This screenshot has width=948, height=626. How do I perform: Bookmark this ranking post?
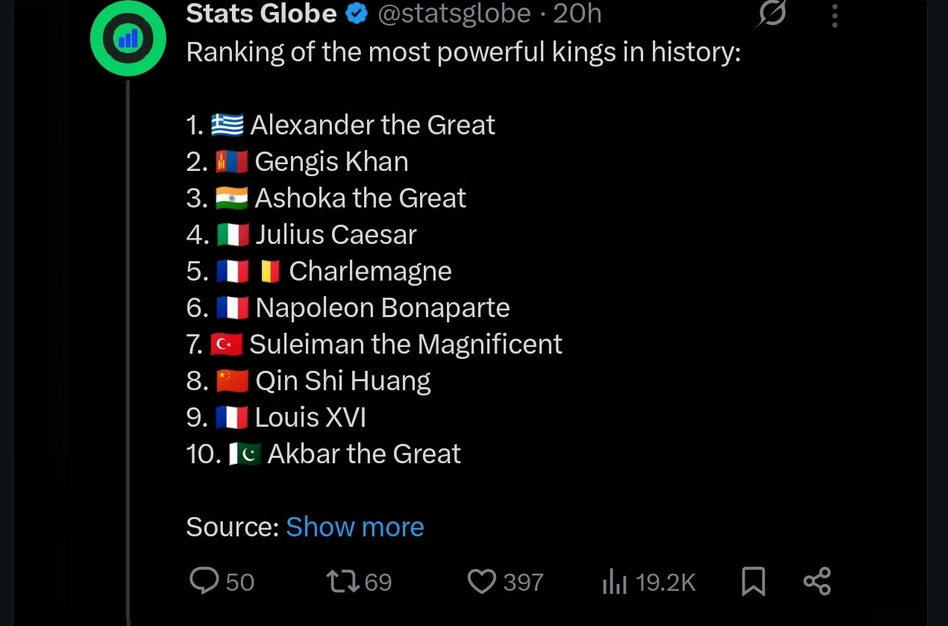753,581
